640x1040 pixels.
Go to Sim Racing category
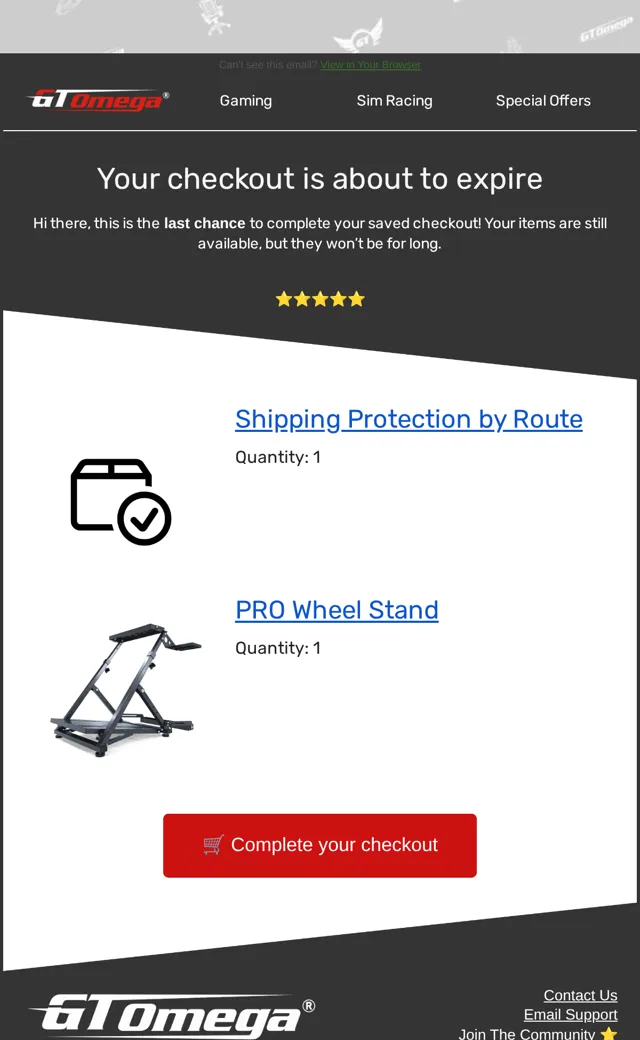click(x=395, y=101)
